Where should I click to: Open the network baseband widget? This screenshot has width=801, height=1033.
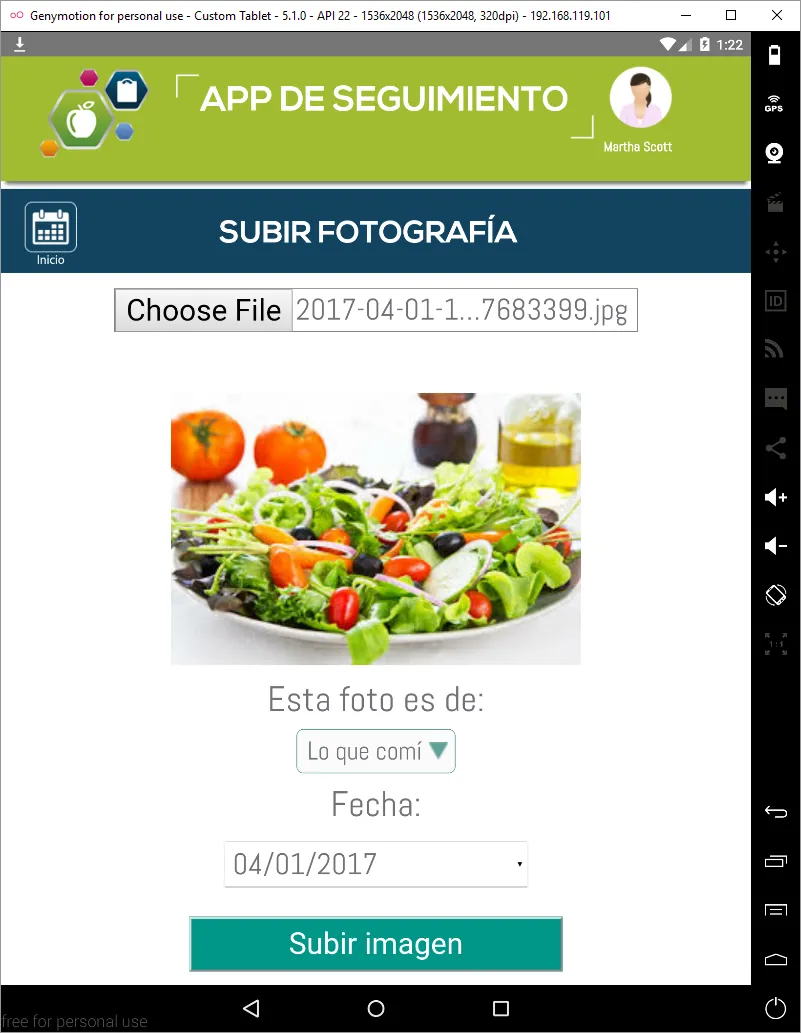775,348
